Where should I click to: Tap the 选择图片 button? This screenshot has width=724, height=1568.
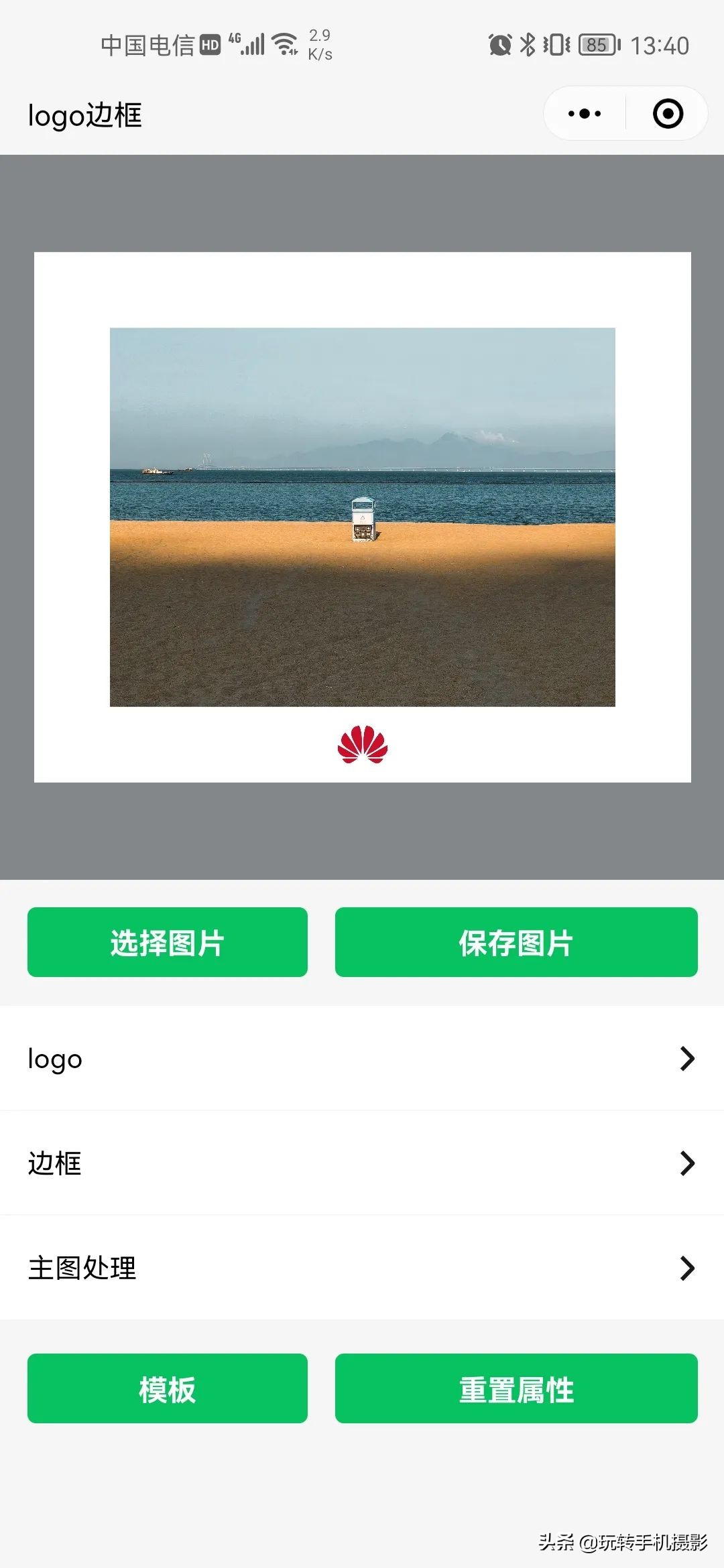[x=166, y=942]
